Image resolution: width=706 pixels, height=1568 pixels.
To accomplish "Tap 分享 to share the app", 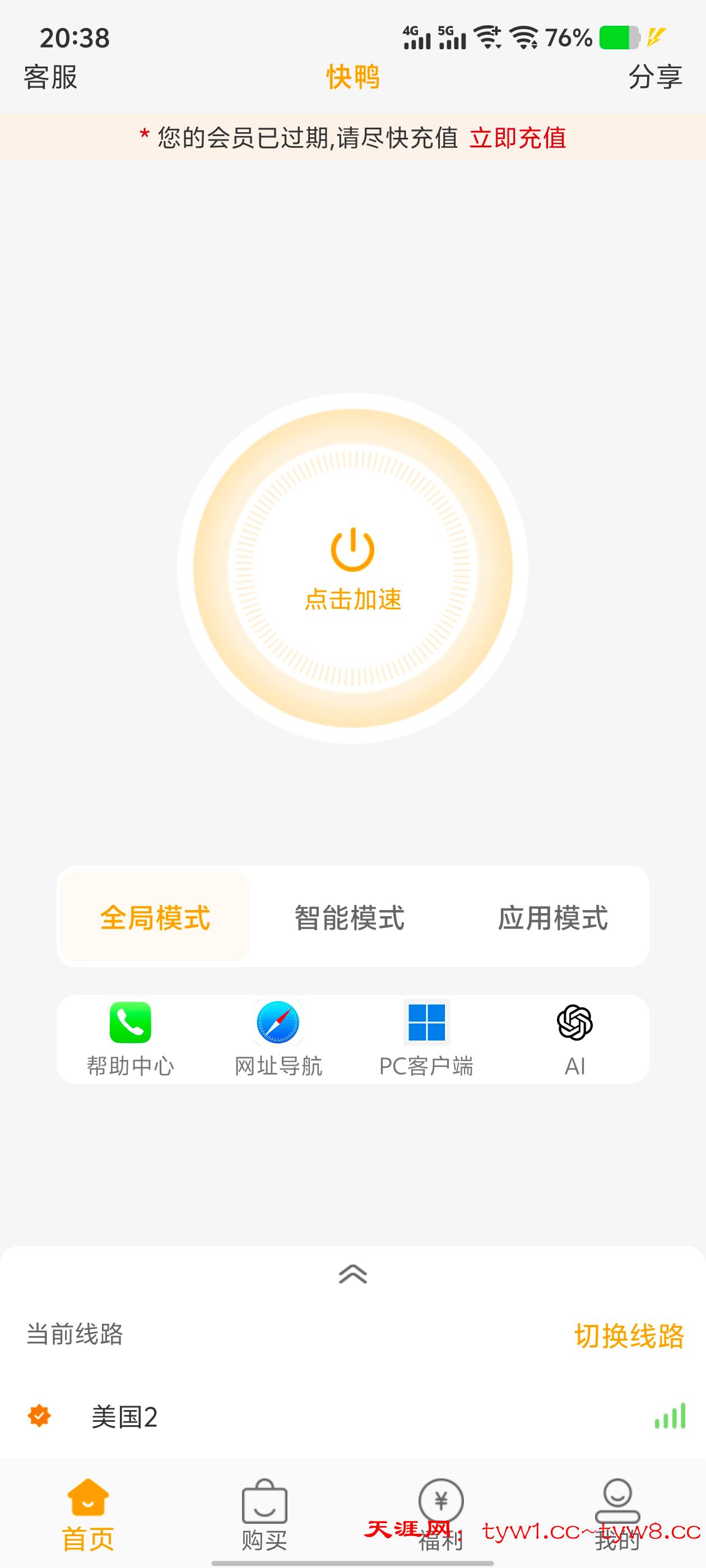I will click(655, 77).
